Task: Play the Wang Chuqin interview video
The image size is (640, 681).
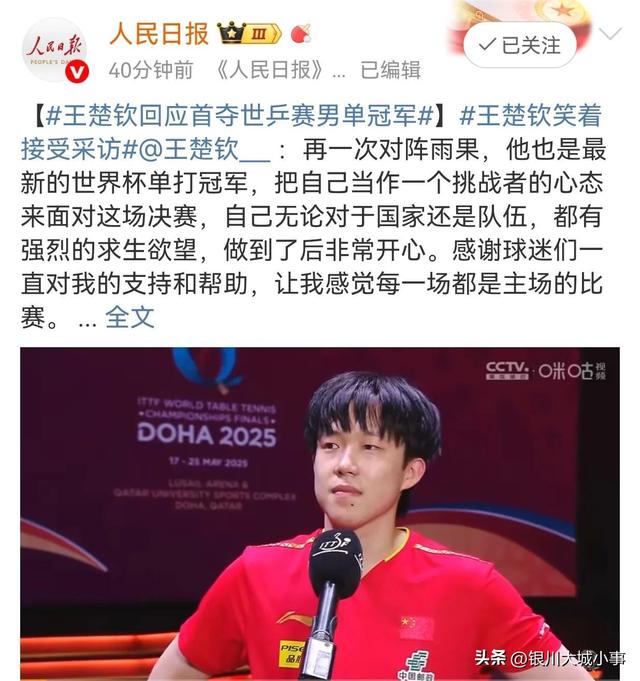Action: tap(320, 513)
